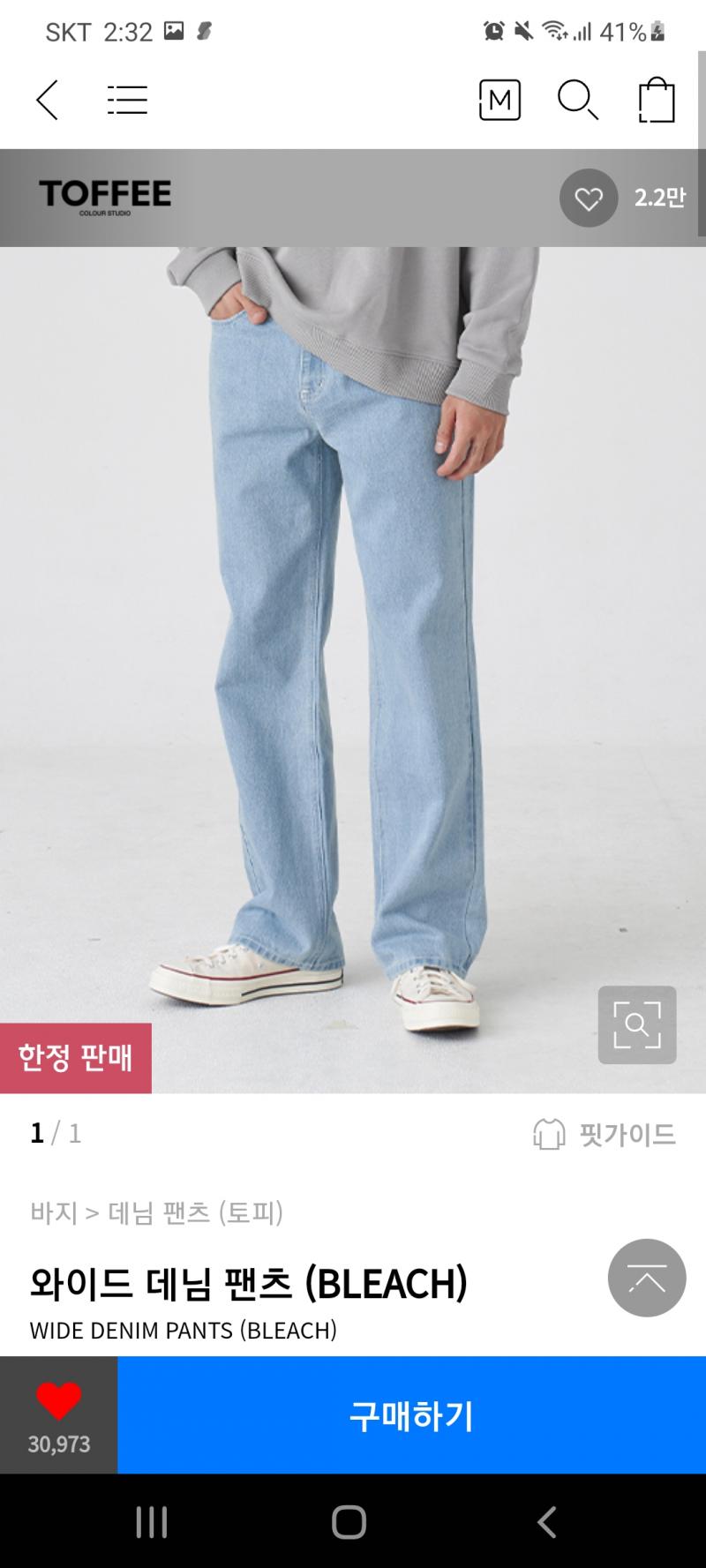
Task: Go back using the top-left arrow
Action: pyautogui.click(x=48, y=100)
